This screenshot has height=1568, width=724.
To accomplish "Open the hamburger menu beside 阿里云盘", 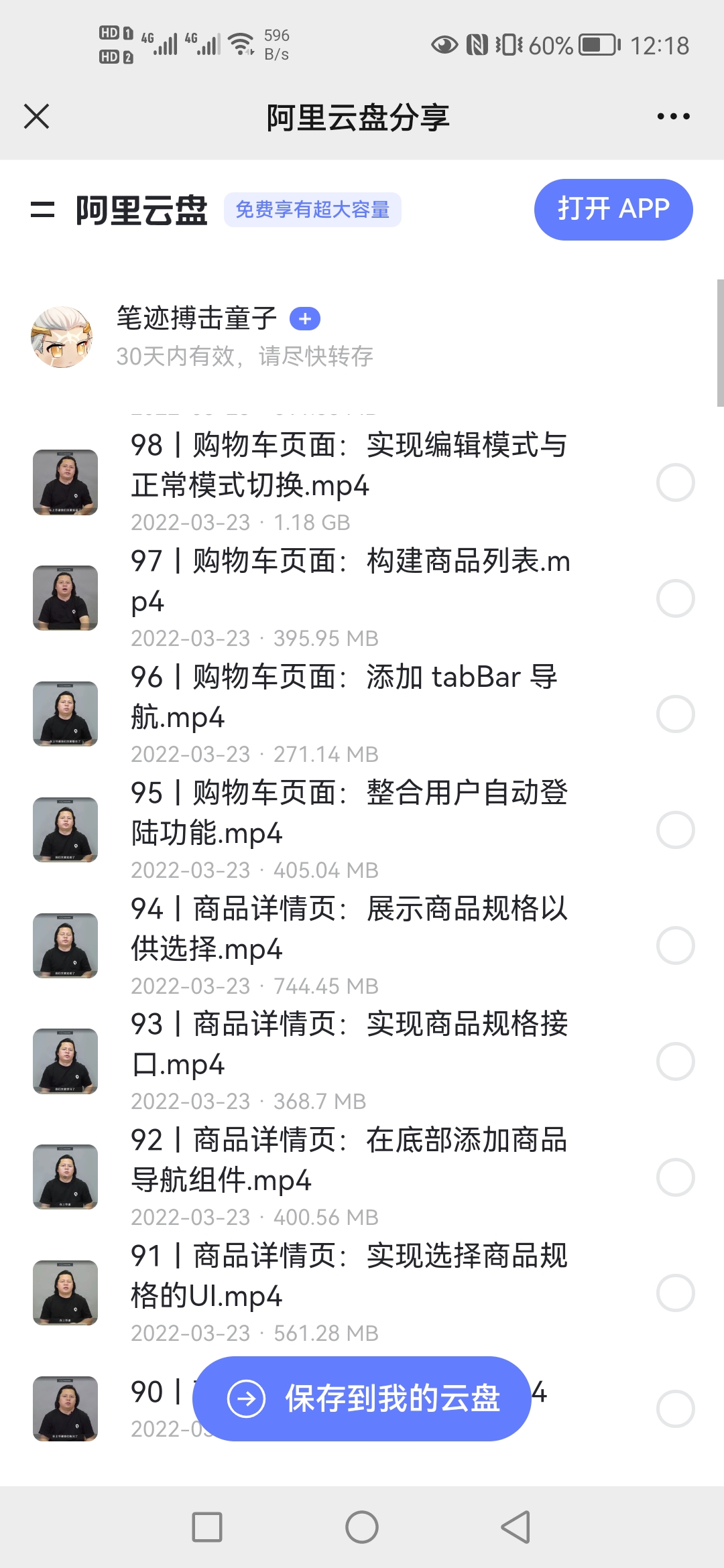I will 42,210.
